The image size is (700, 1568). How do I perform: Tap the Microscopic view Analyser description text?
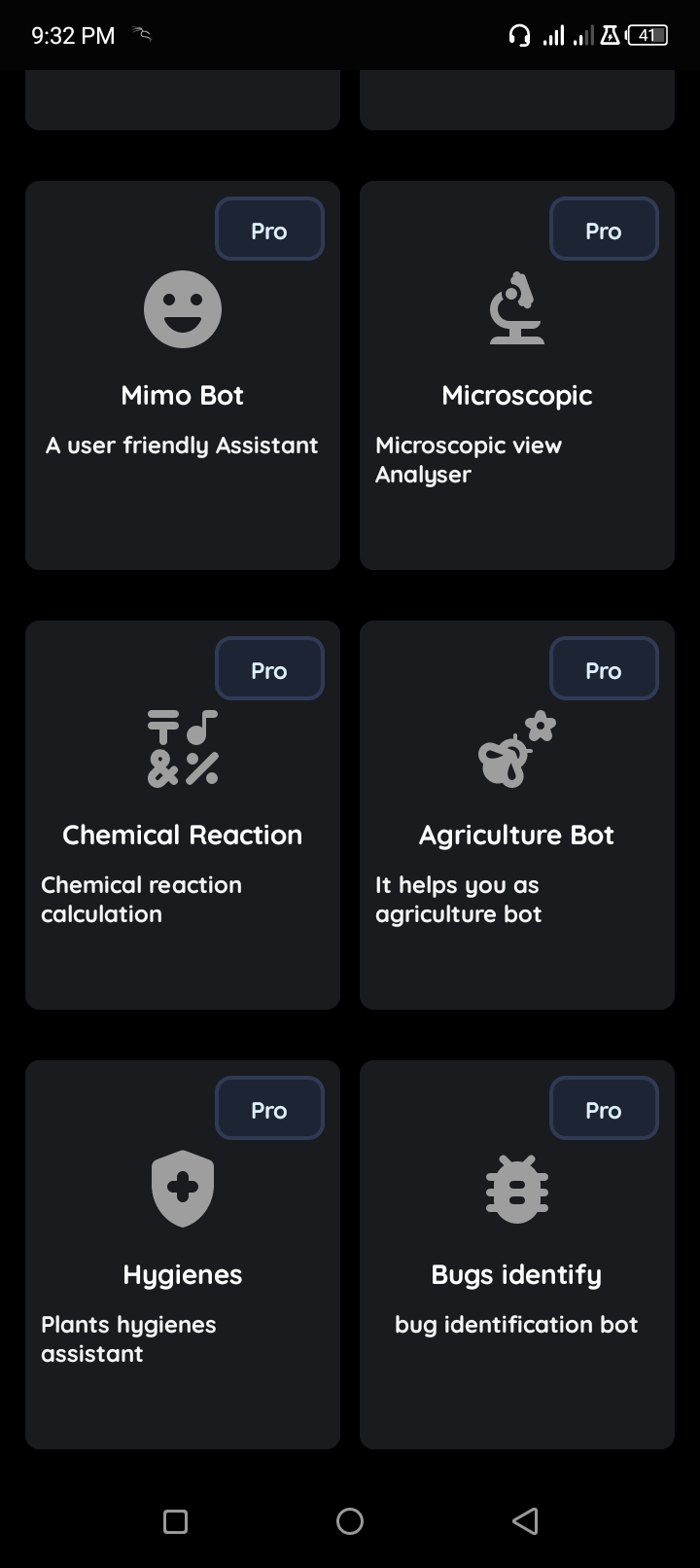coord(469,459)
